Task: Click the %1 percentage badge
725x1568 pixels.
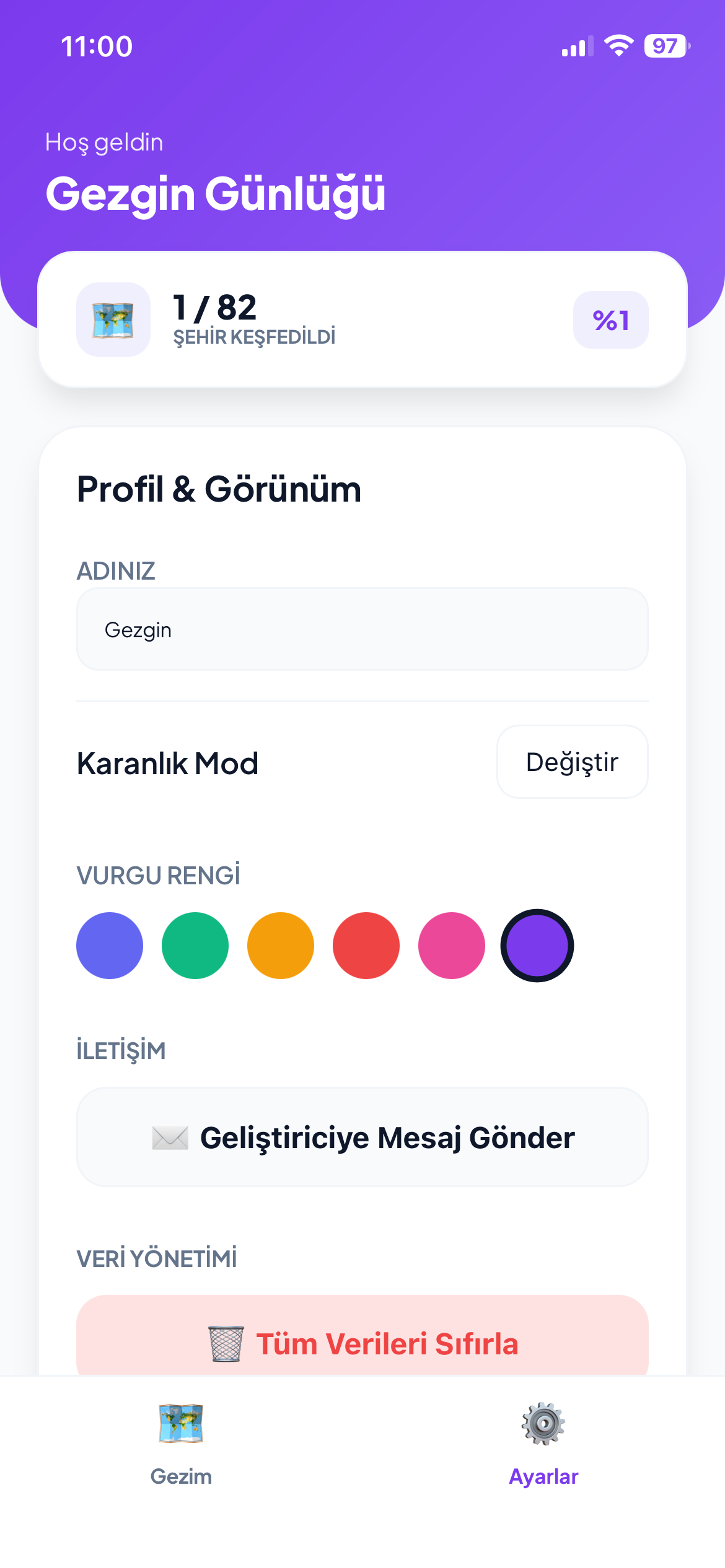Action: click(x=610, y=320)
